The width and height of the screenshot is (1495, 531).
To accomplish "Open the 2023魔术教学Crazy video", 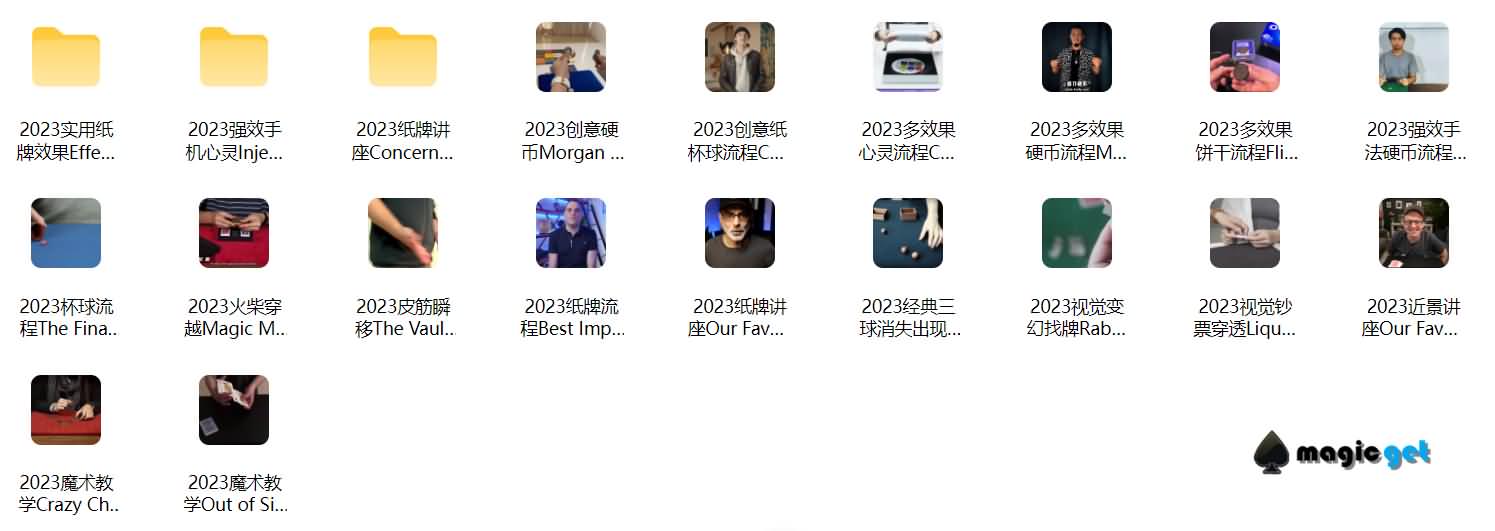I will pyautogui.click(x=66, y=410).
